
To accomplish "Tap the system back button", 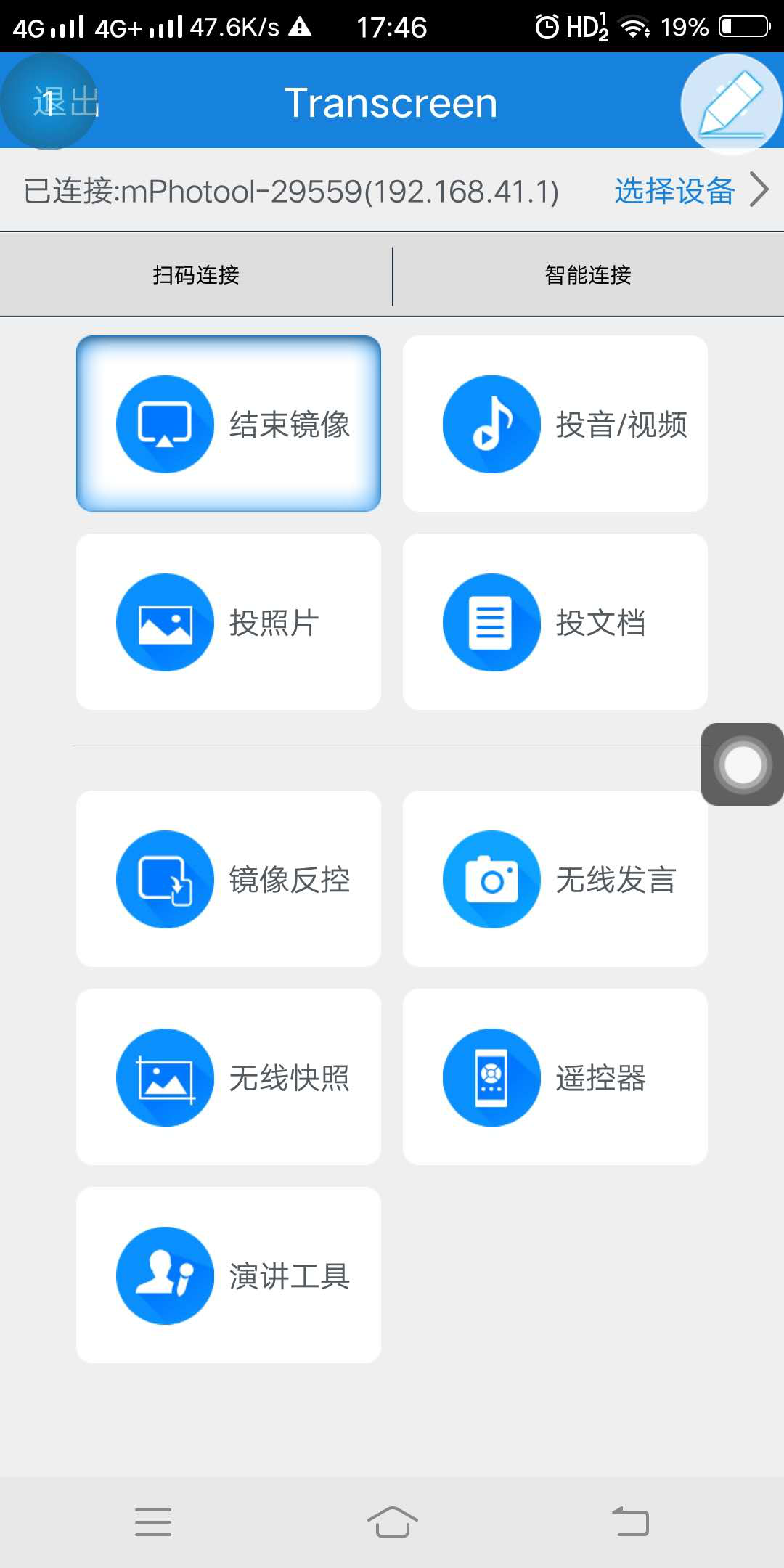I will pyautogui.click(x=630, y=1522).
